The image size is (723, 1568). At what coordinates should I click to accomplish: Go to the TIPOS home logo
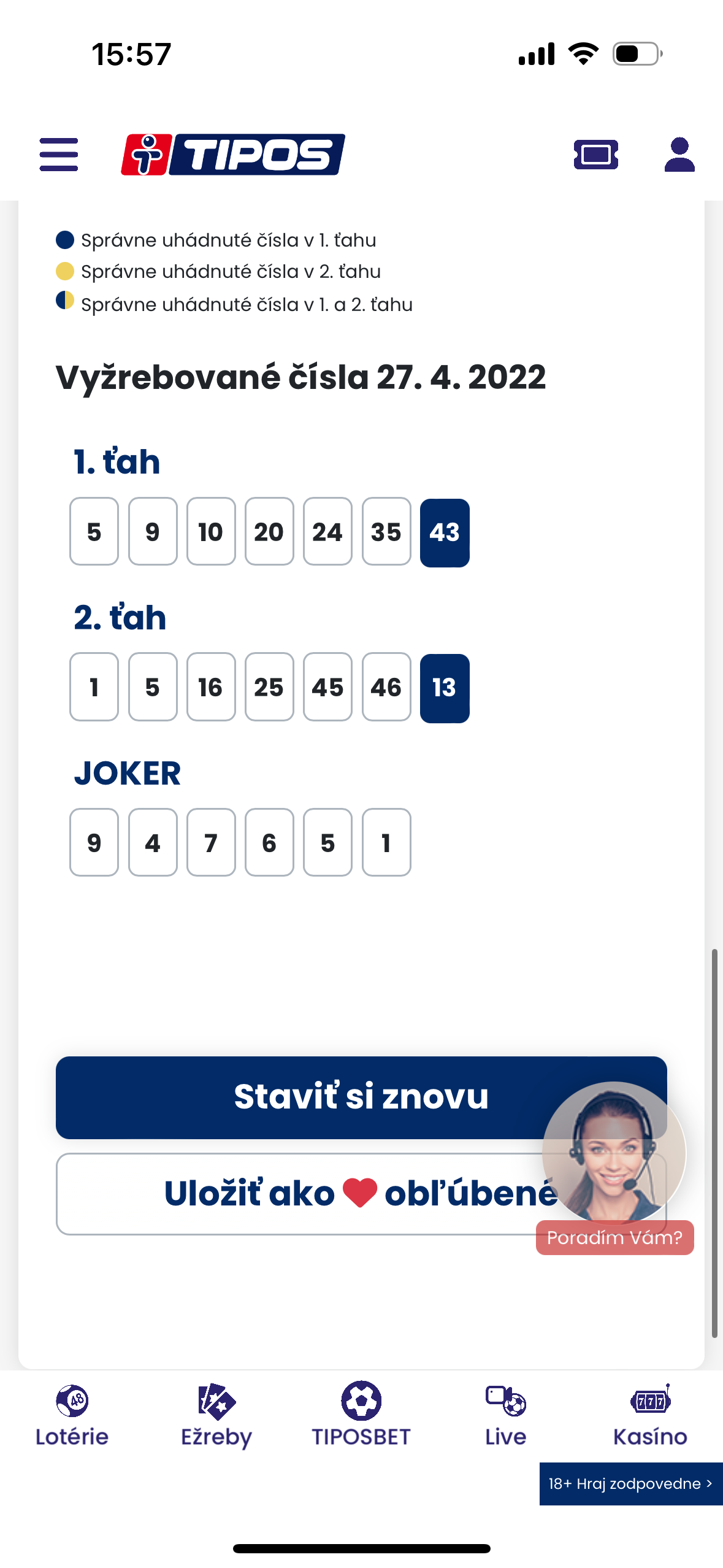pos(233,155)
